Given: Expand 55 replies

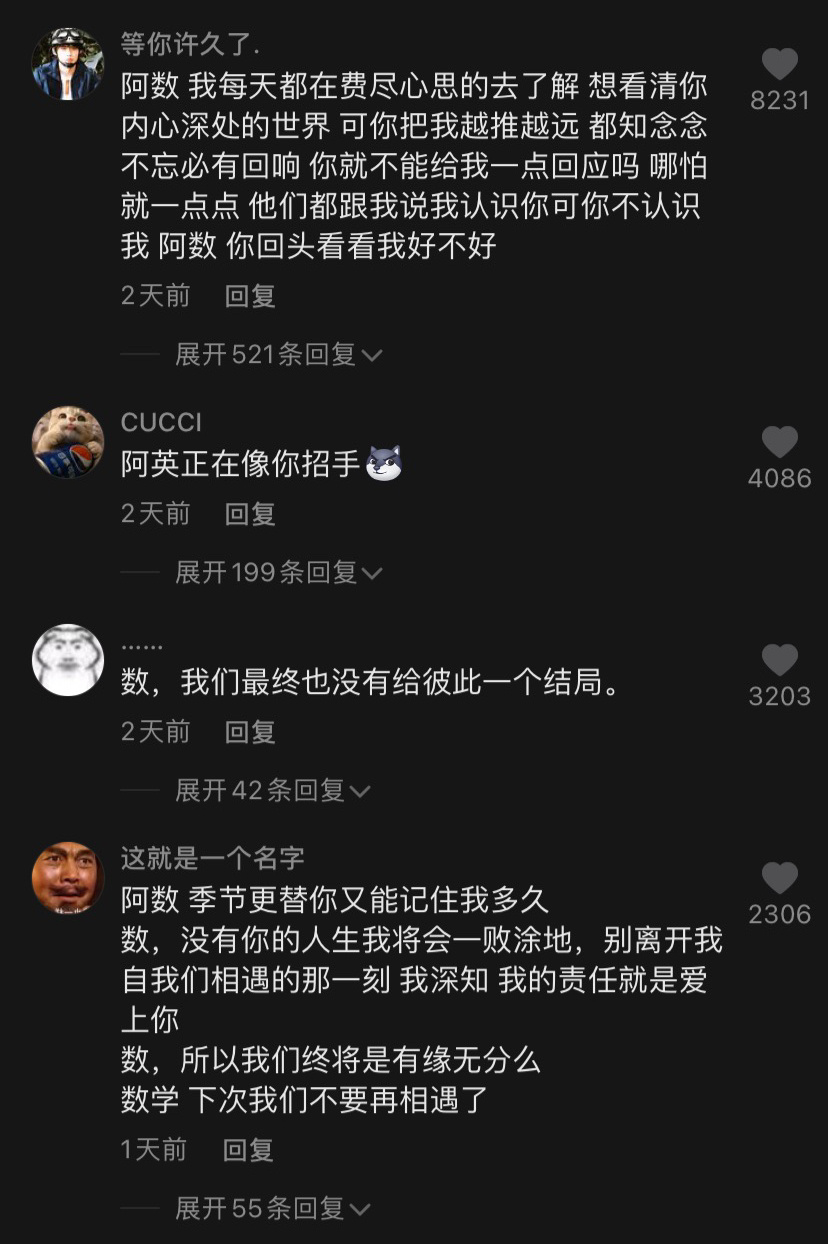Looking at the screenshot, I should [x=272, y=1209].
